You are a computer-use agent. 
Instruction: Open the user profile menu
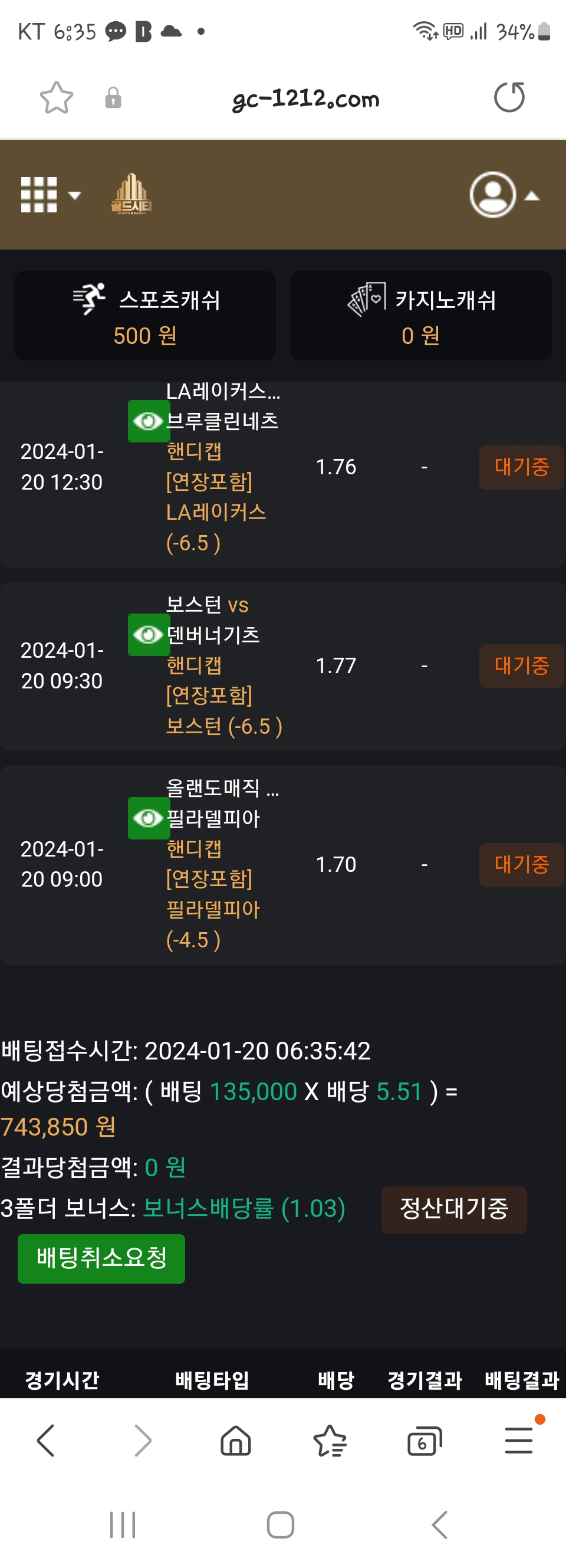tap(504, 195)
